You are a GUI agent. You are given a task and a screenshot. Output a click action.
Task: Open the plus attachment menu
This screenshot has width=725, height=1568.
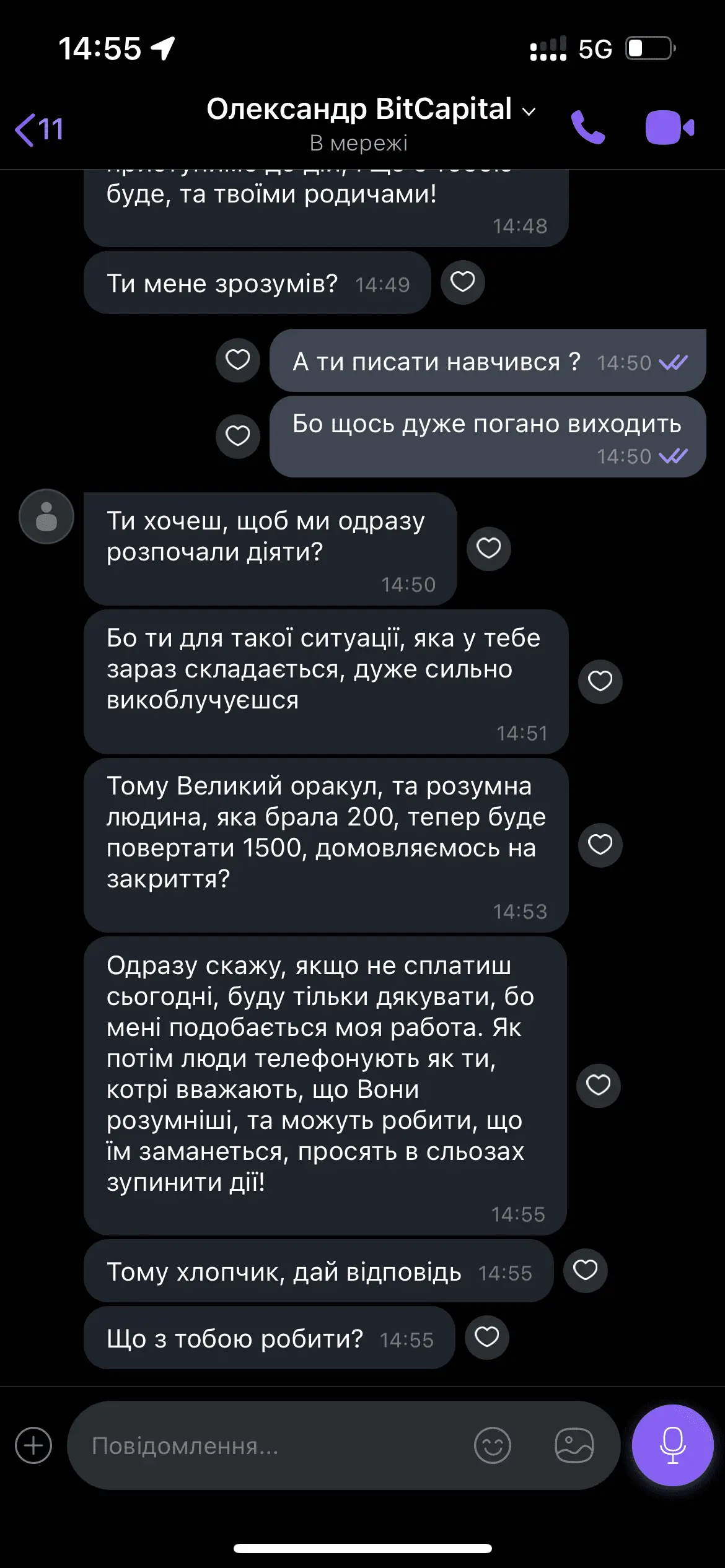[x=33, y=1445]
